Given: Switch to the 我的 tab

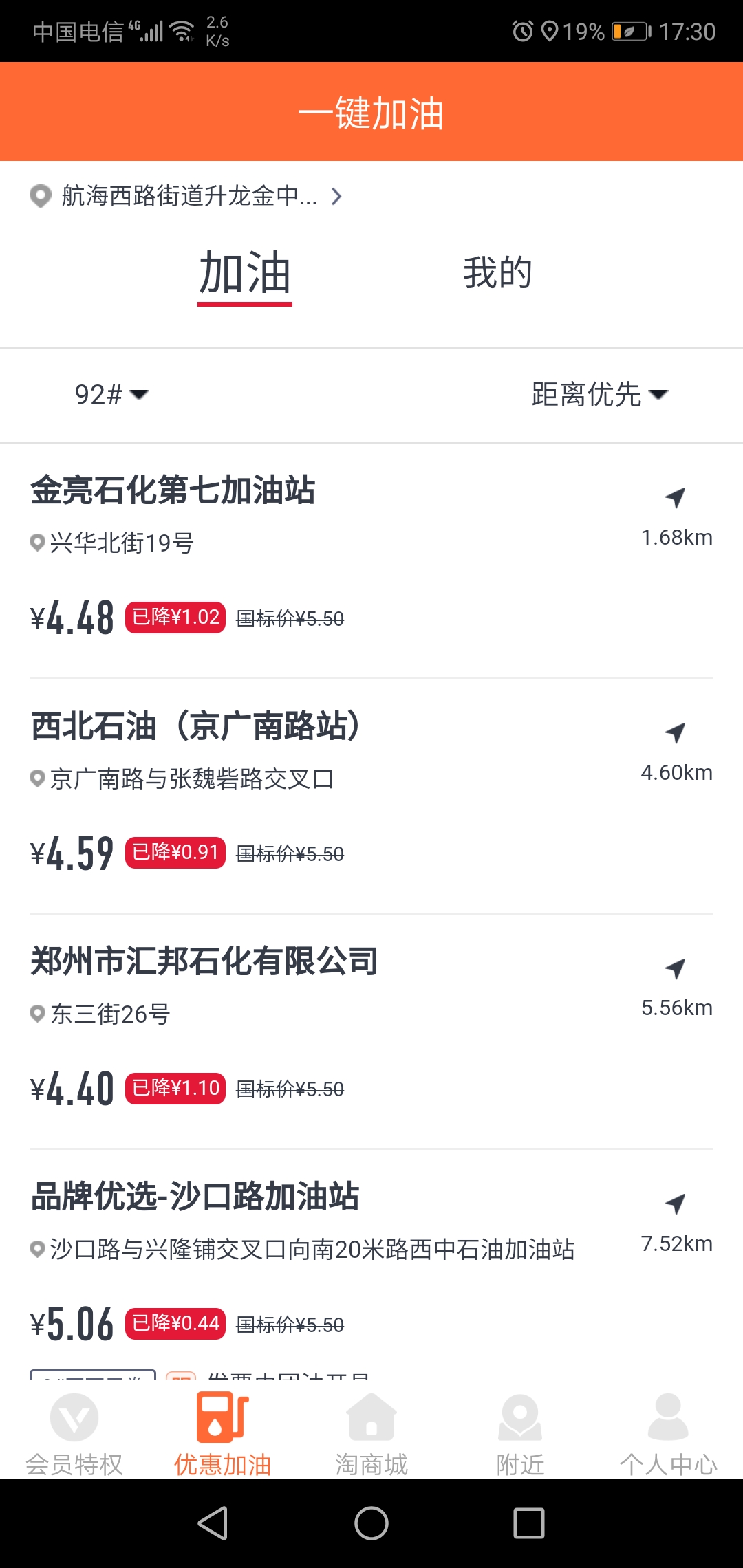Looking at the screenshot, I should click(497, 272).
